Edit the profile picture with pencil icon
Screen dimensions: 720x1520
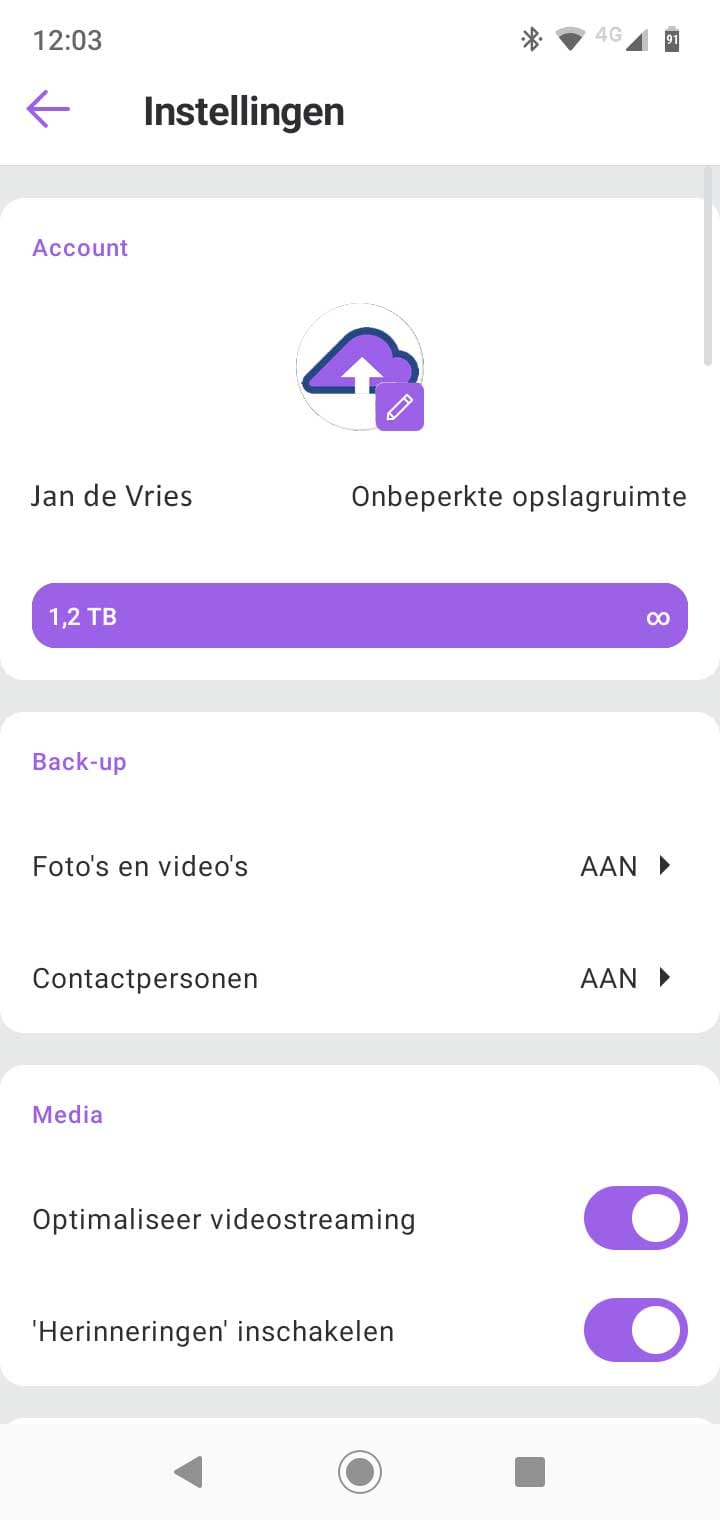[400, 407]
